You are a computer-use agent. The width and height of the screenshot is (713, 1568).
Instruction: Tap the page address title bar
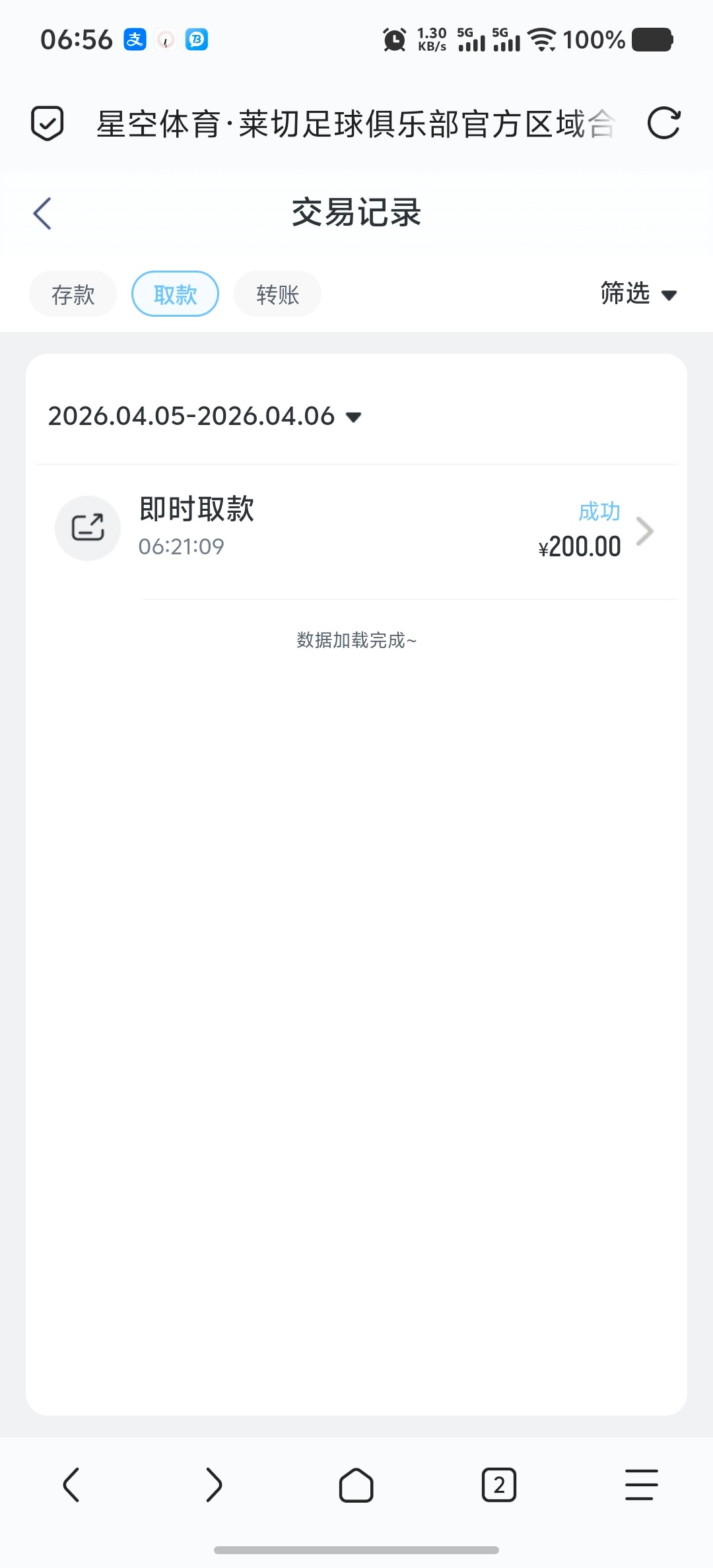(x=356, y=123)
